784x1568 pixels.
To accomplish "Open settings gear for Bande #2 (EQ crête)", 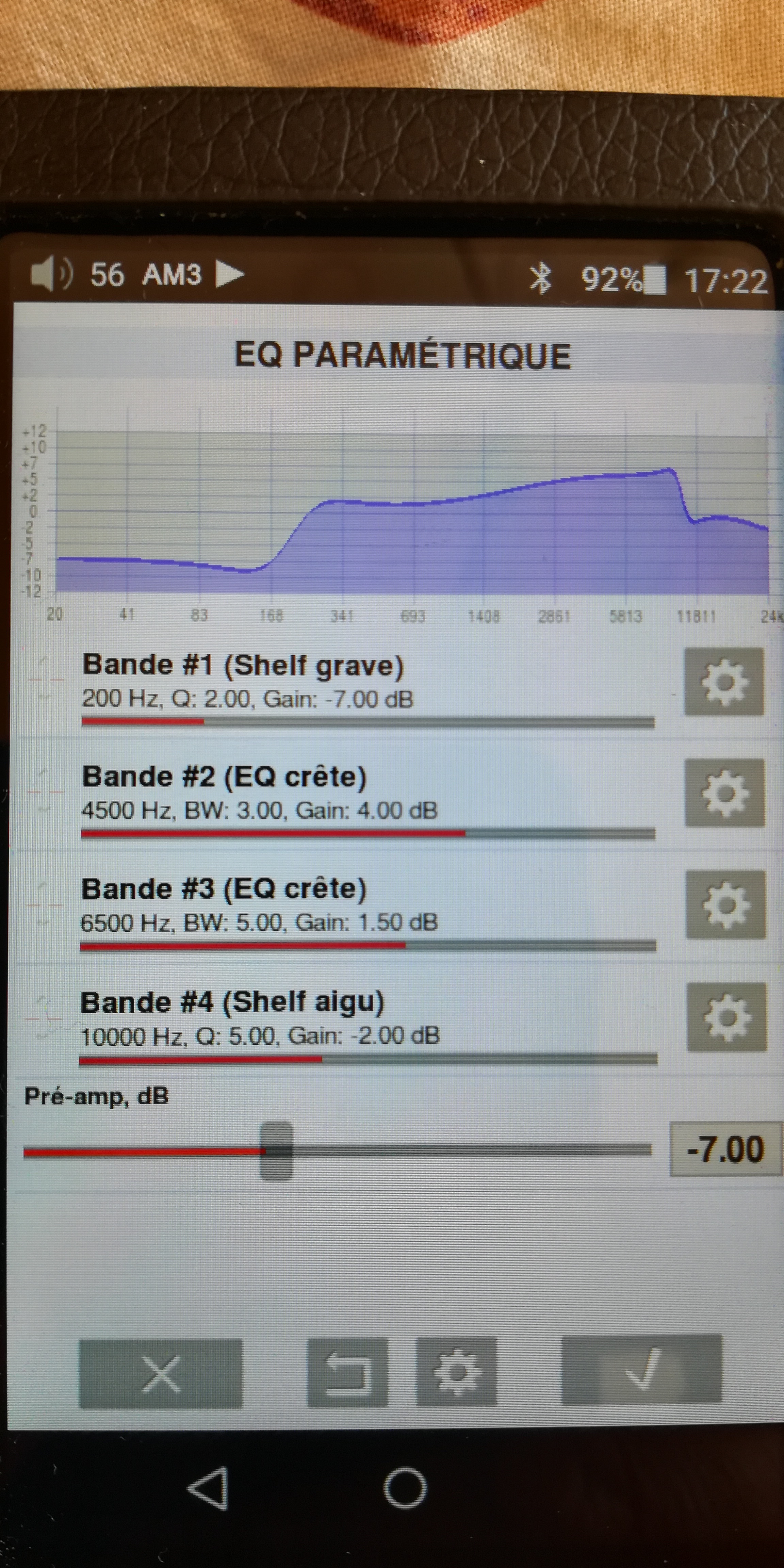I will coord(724,793).
